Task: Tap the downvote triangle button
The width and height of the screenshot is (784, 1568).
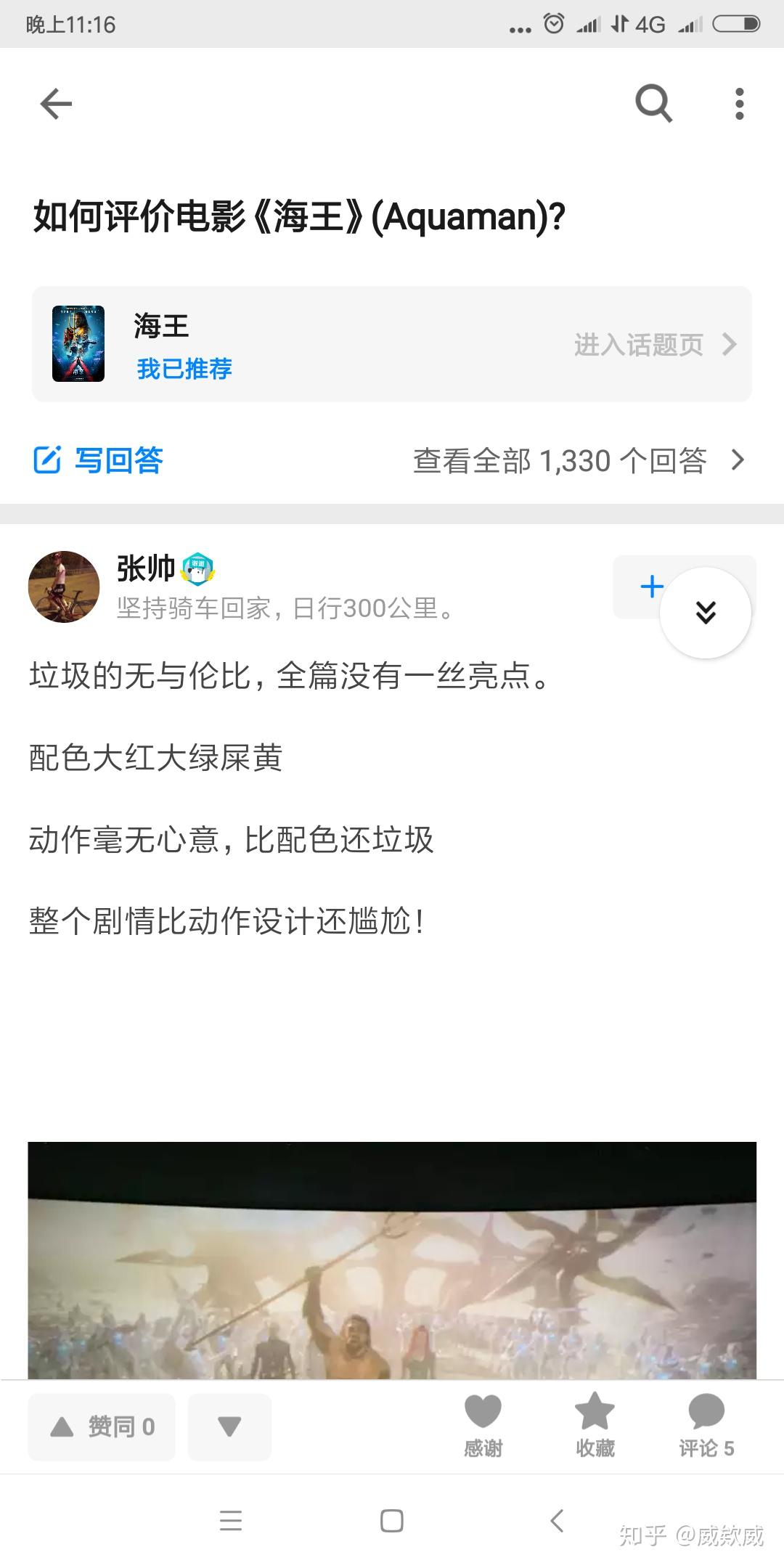Action: (x=229, y=1425)
